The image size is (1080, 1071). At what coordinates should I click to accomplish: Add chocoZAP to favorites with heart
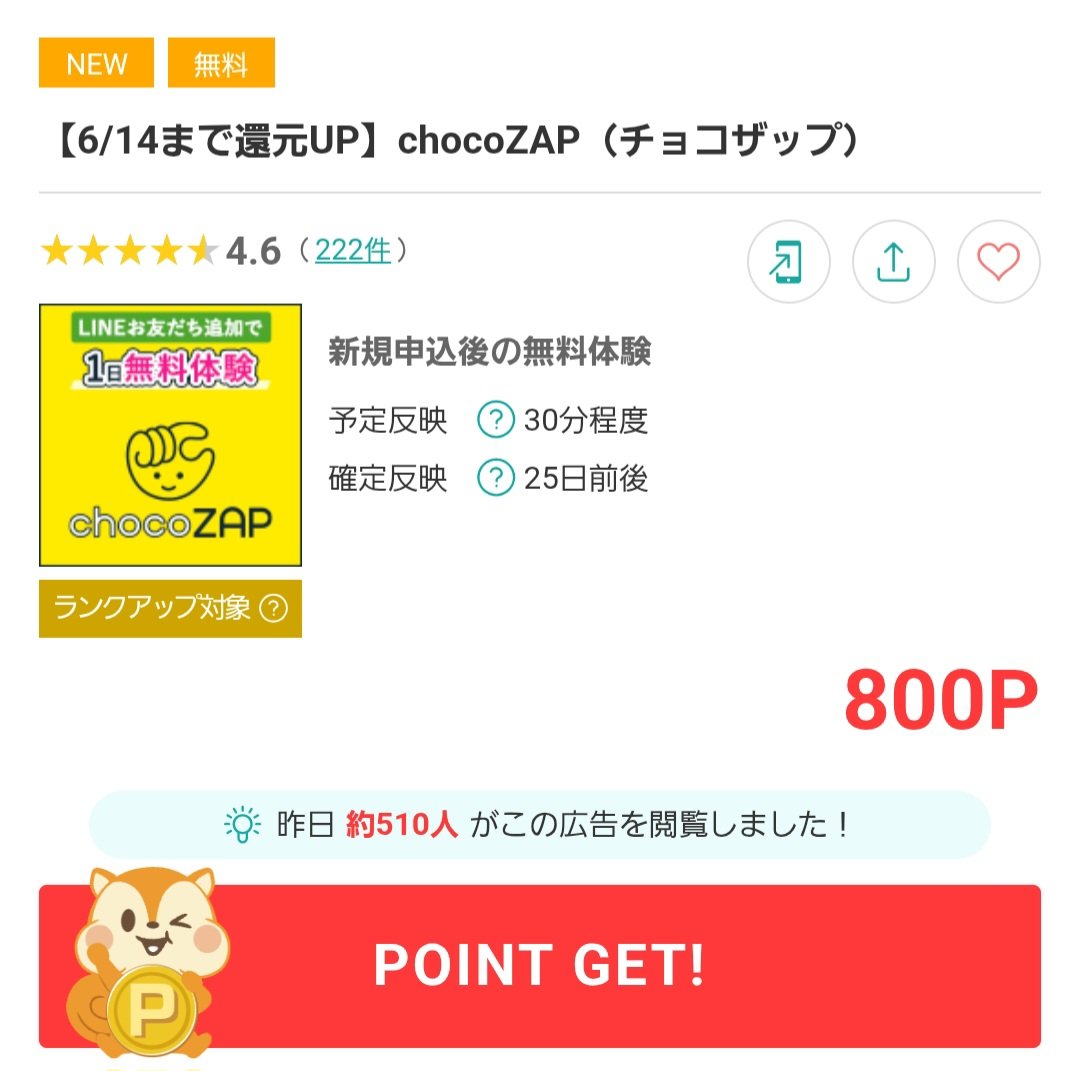998,262
